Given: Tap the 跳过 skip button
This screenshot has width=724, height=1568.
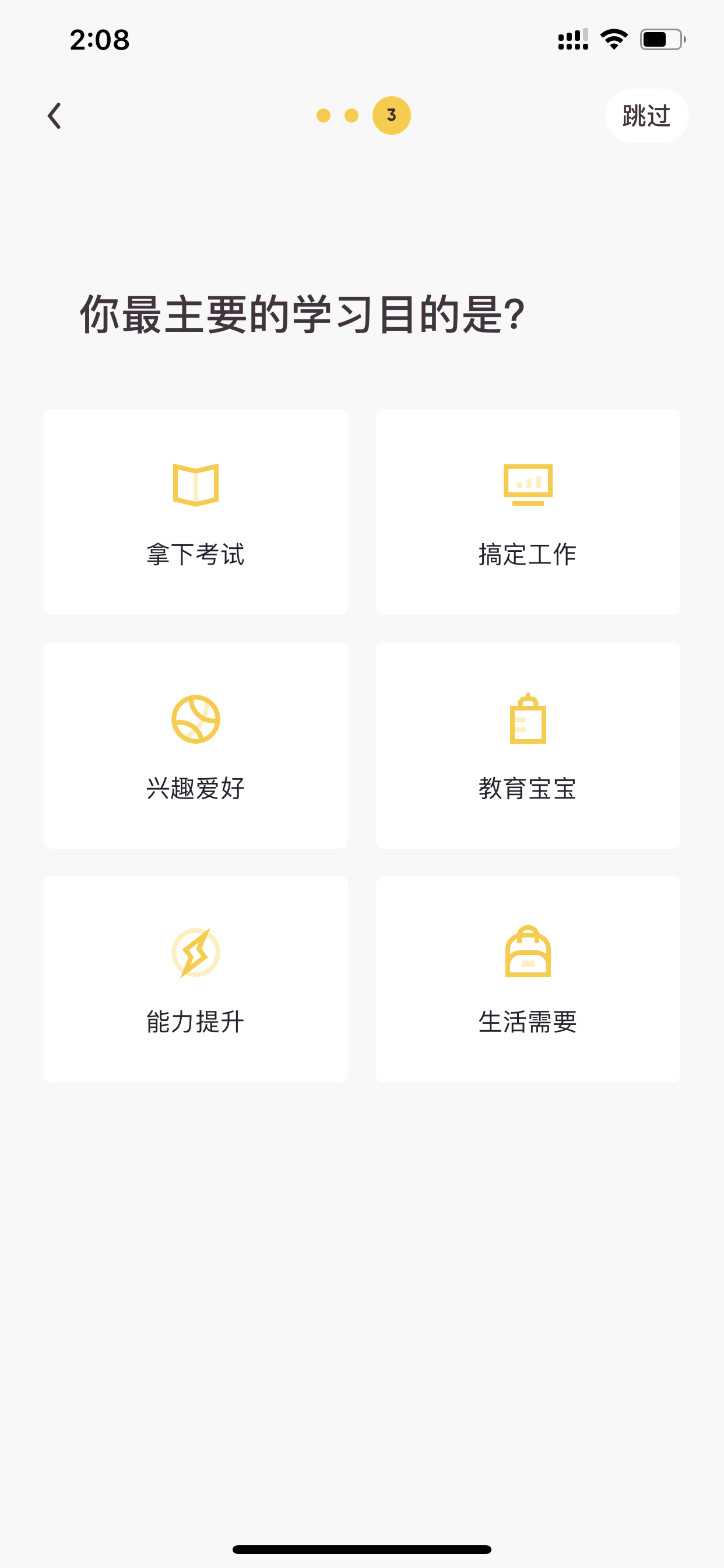Looking at the screenshot, I should tap(646, 116).
